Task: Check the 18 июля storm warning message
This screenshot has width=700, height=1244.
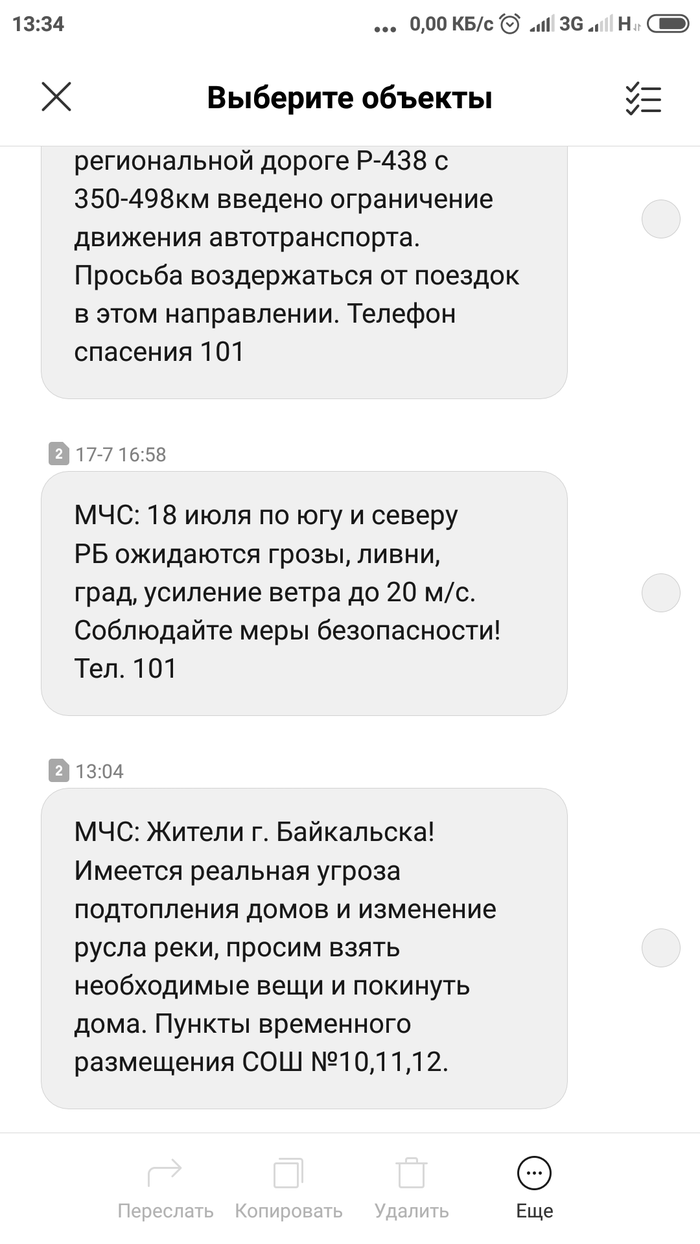Action: 660,592
